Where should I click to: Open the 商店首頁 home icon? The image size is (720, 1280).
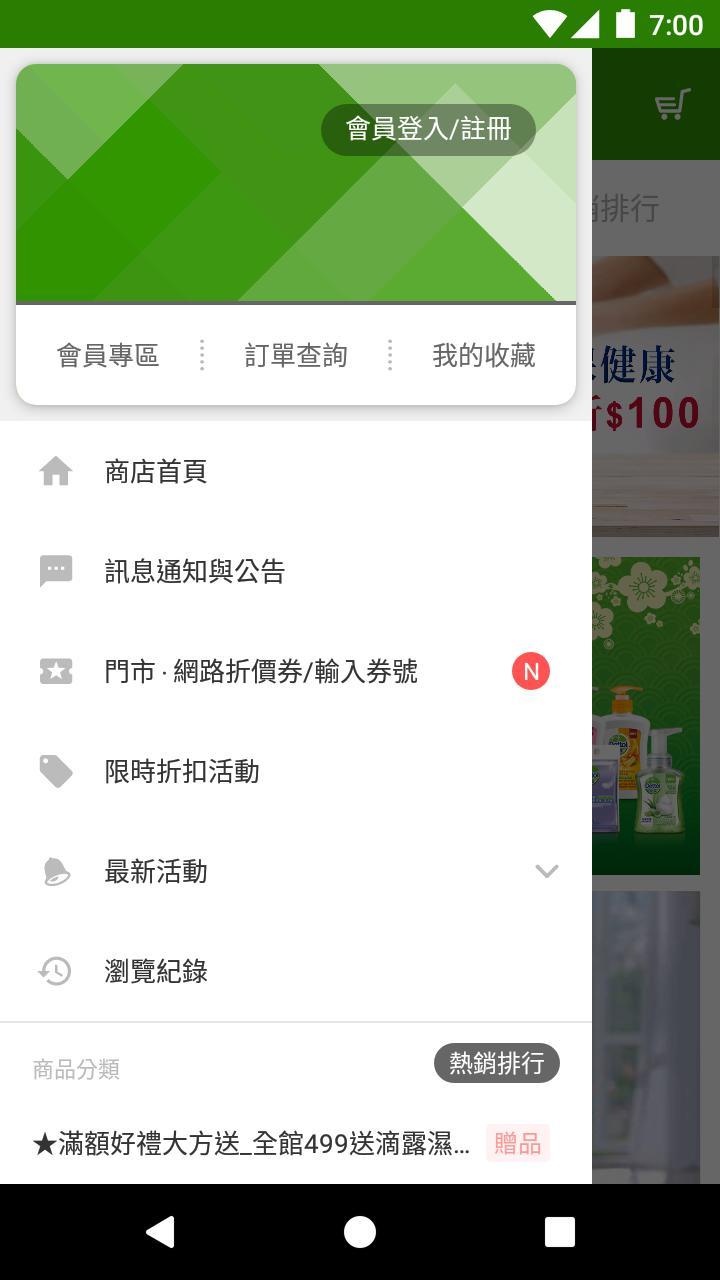click(56, 471)
